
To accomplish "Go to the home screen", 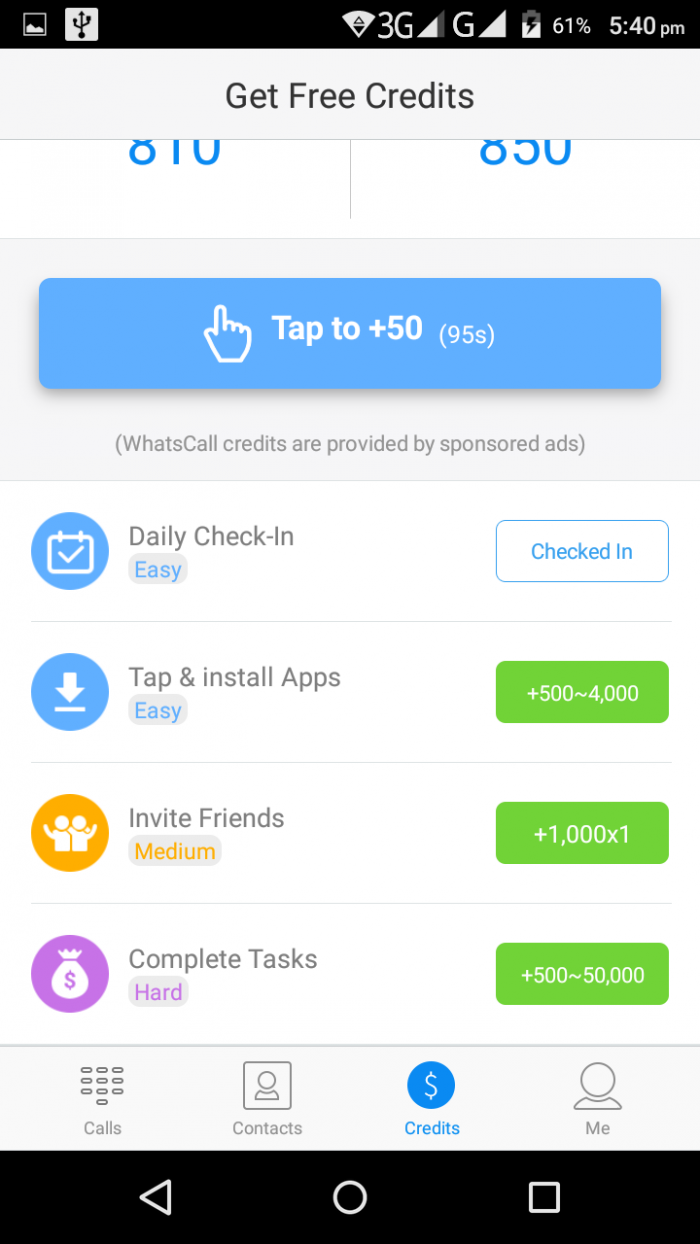I will pyautogui.click(x=350, y=1197).
